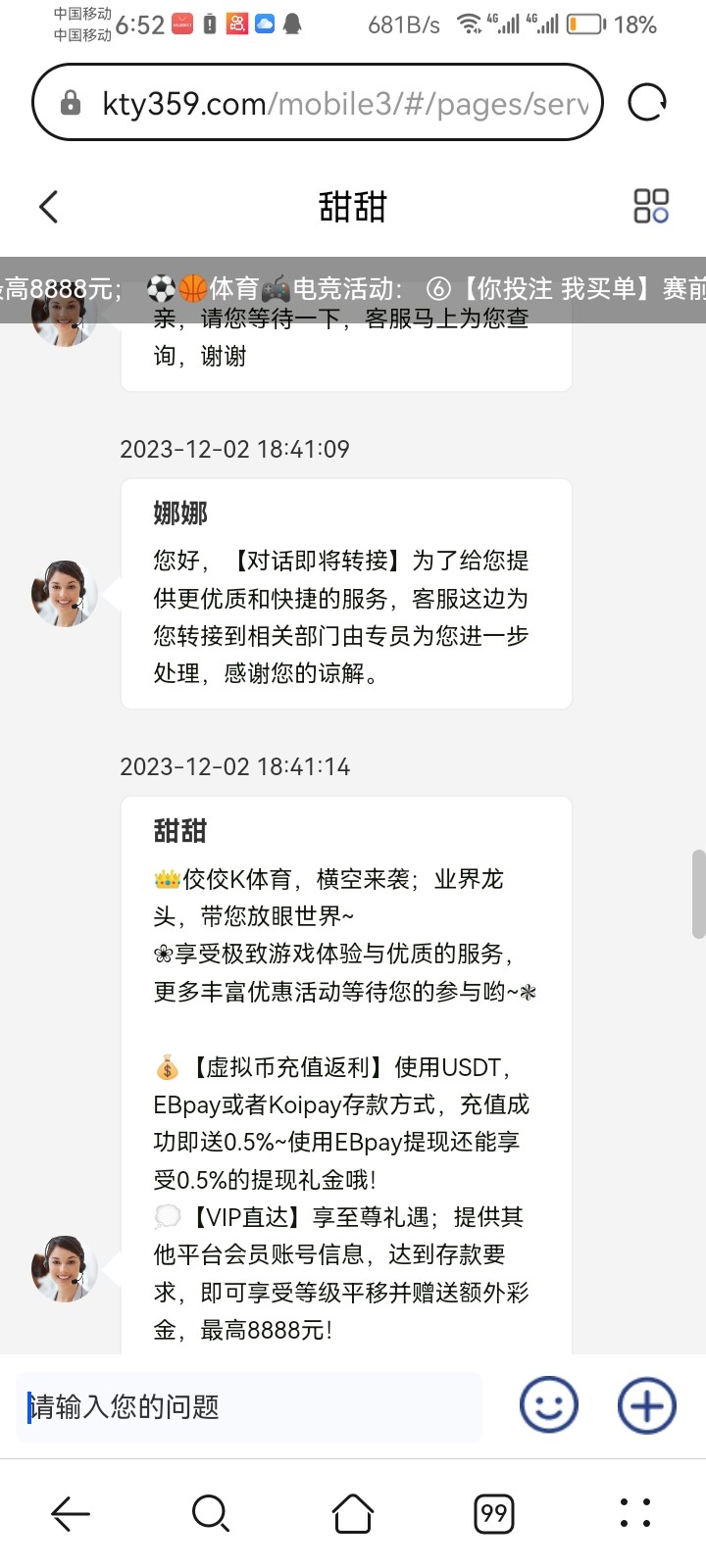Image resolution: width=706 pixels, height=1568 pixels.
Task: Tap the 请输入您的问题 input field
Action: click(x=245, y=1404)
